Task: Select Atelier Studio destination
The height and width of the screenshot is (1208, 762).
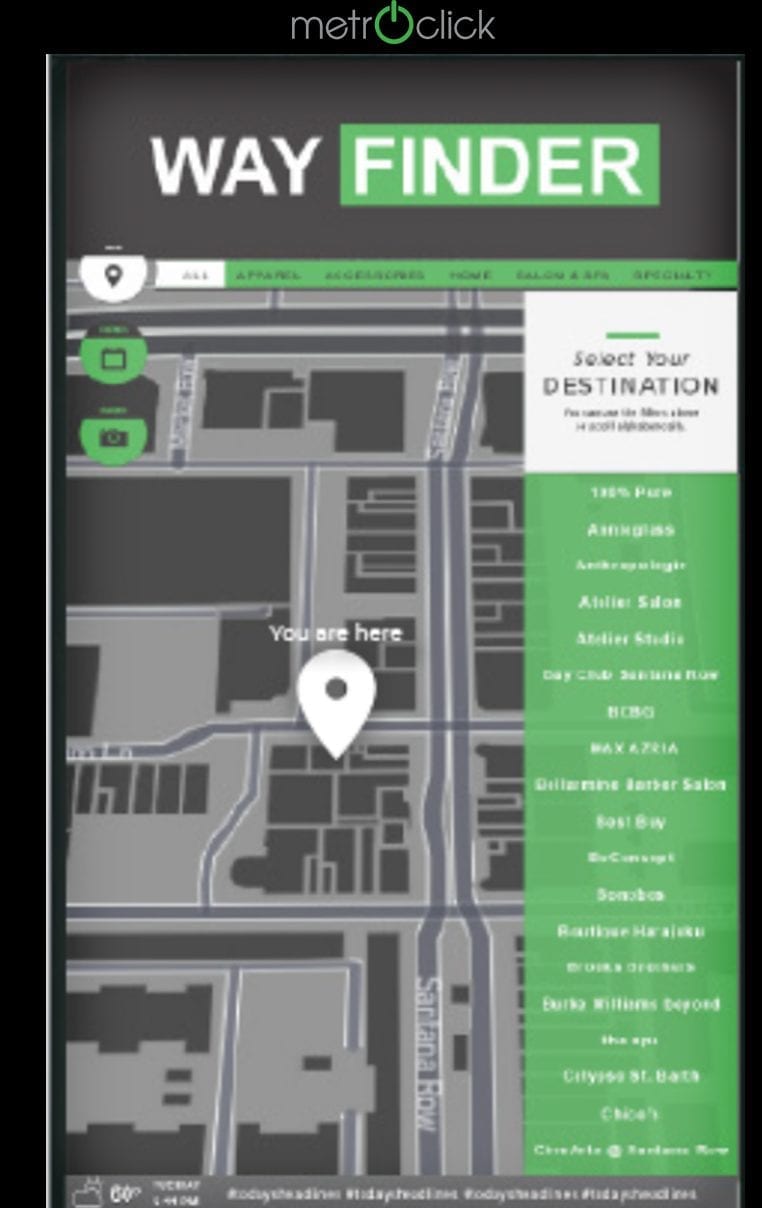Action: coord(631,639)
